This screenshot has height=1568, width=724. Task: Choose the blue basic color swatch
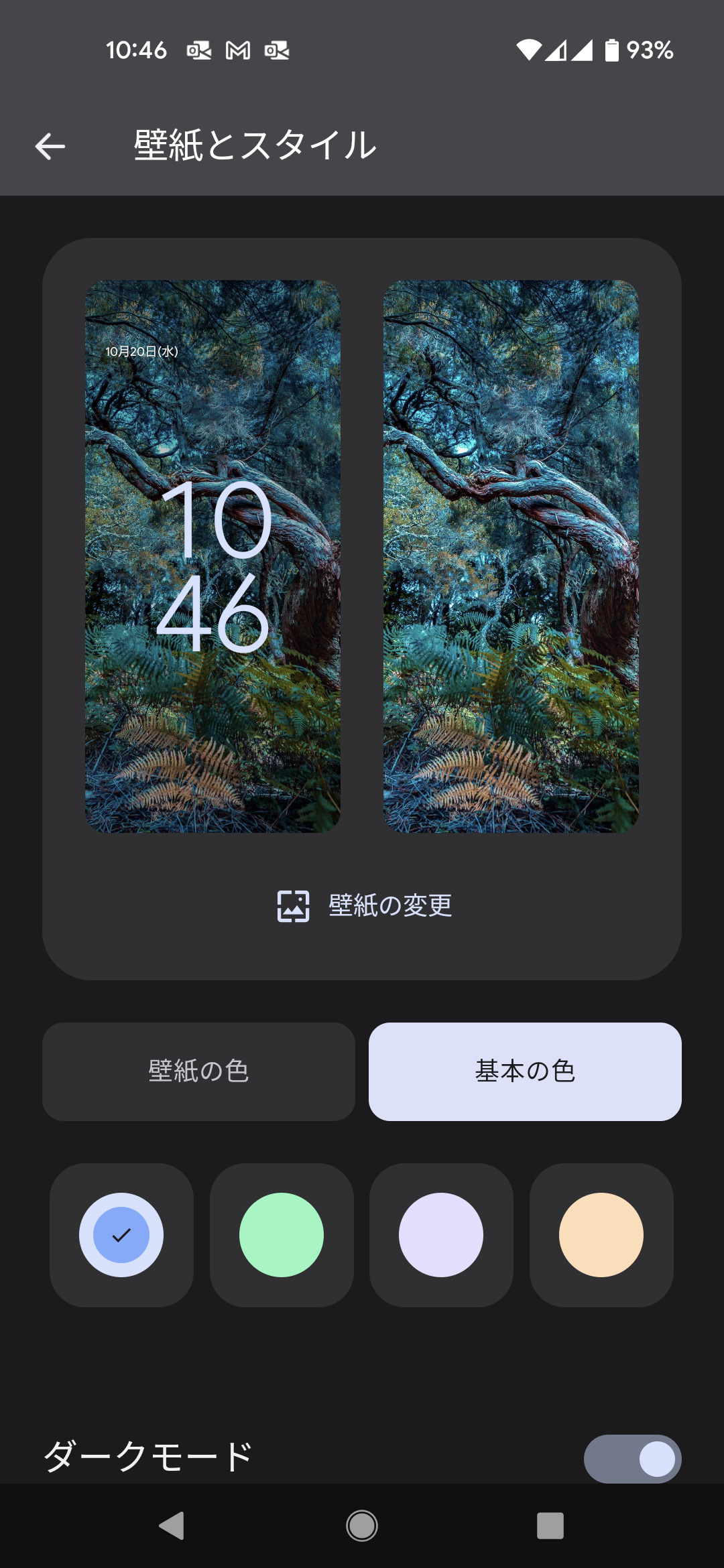pos(121,1235)
